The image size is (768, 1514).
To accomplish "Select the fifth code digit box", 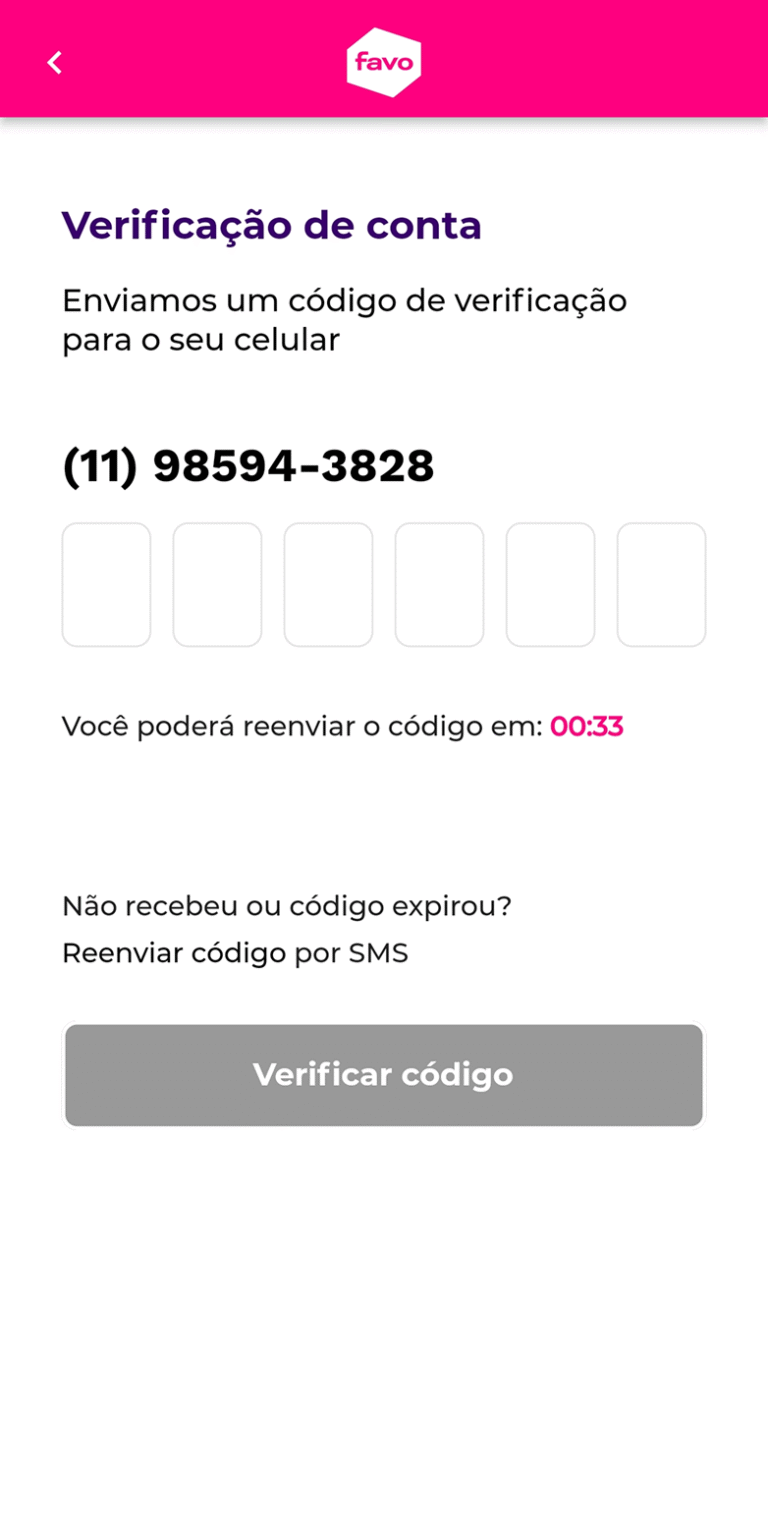I will [x=550, y=585].
